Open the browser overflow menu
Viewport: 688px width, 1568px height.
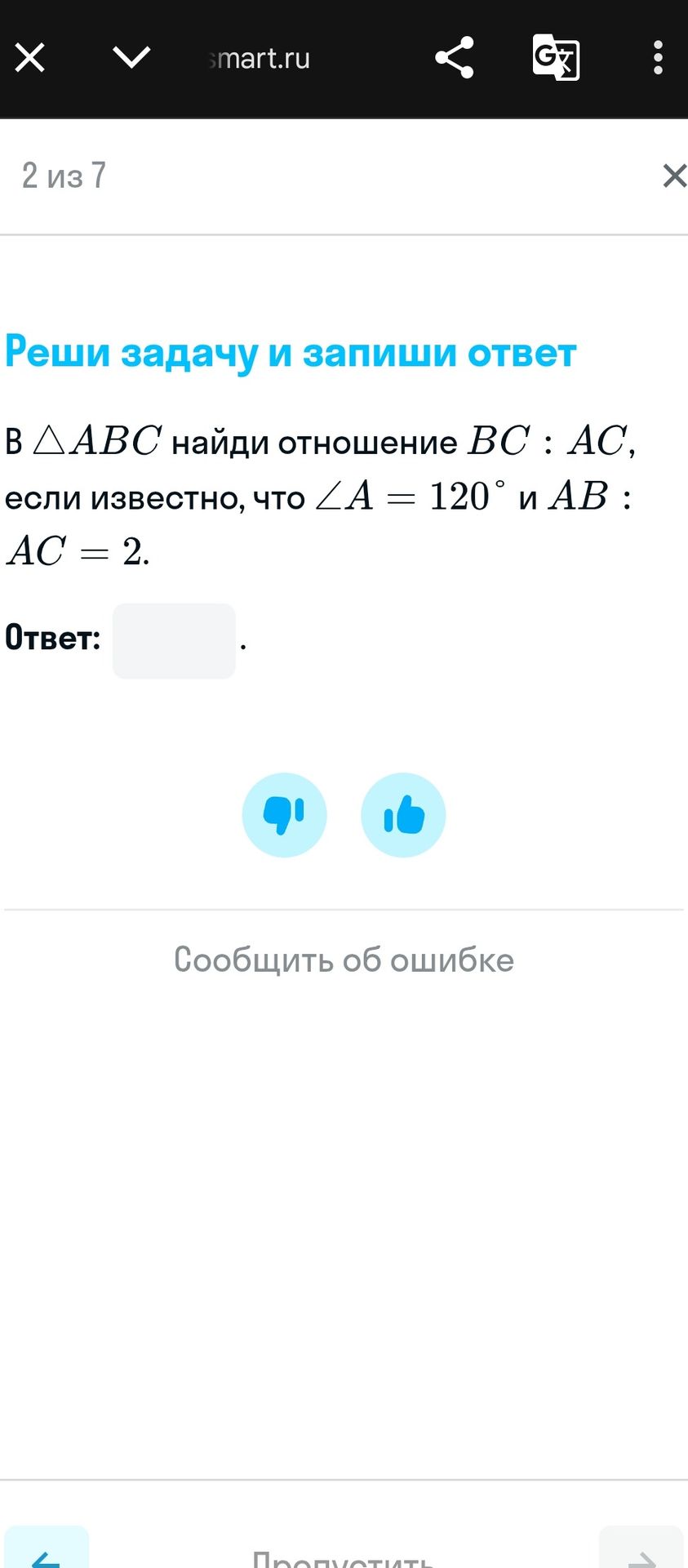click(x=658, y=58)
